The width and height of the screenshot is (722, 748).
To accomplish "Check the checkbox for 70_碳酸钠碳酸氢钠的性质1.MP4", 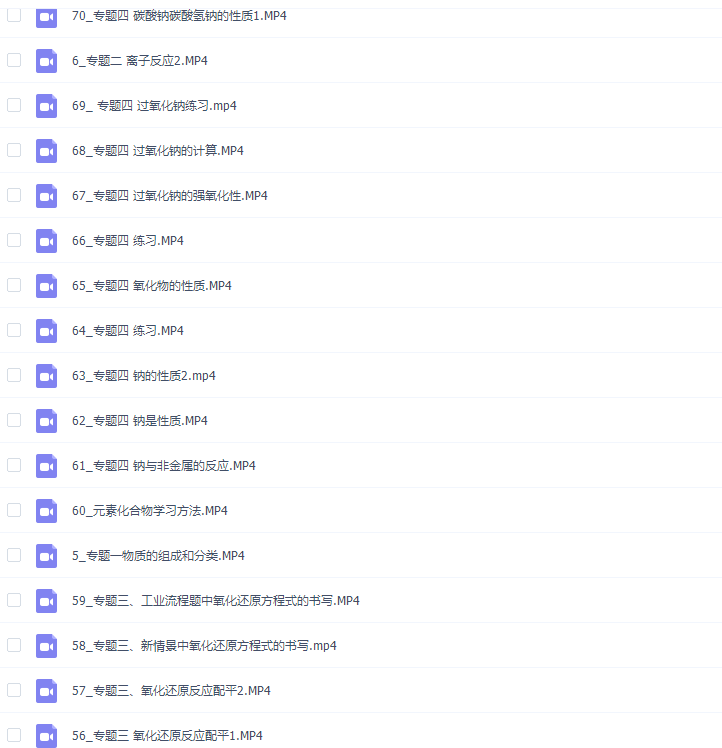I will [x=13, y=15].
